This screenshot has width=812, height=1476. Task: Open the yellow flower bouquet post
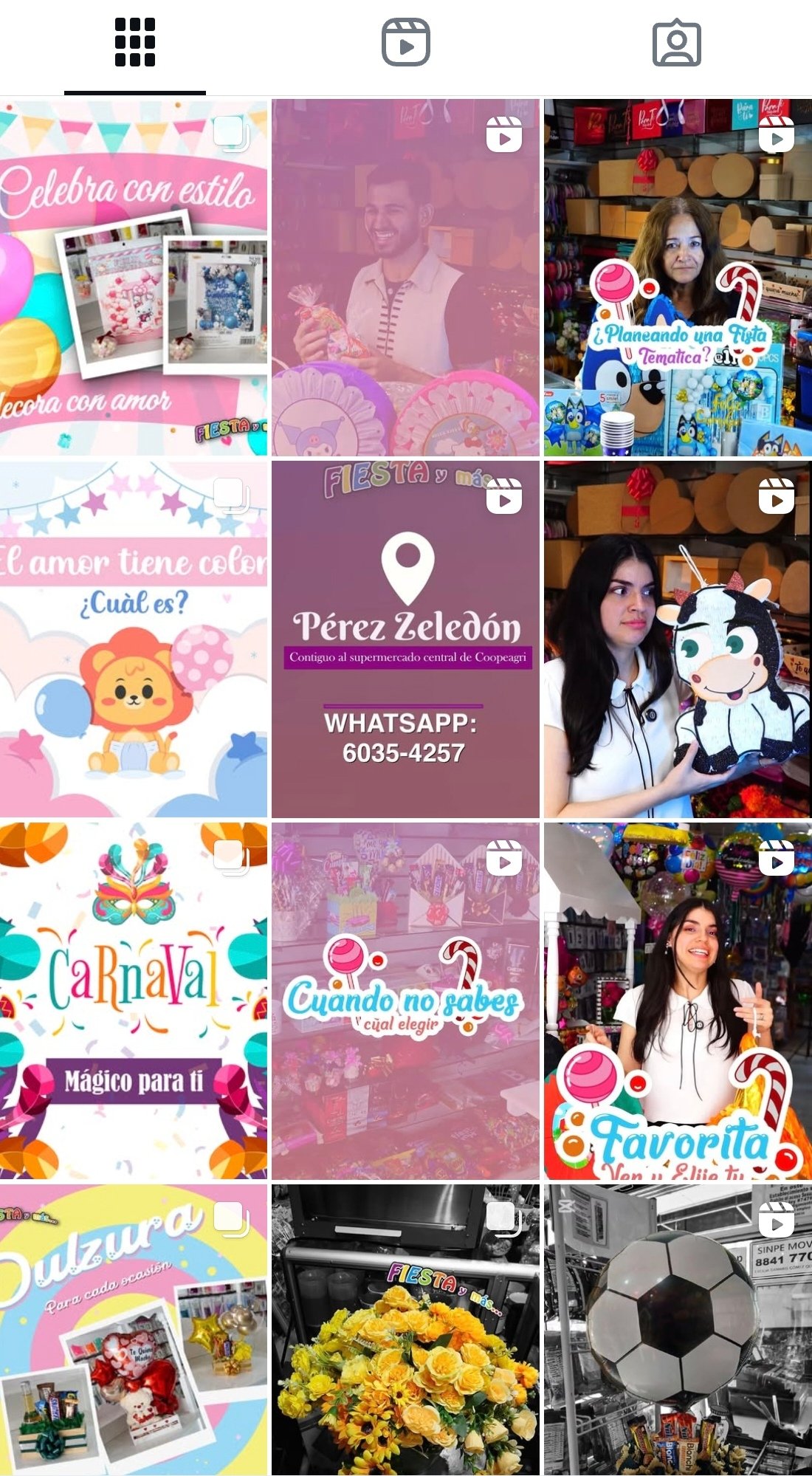pyautogui.click(x=405, y=1329)
